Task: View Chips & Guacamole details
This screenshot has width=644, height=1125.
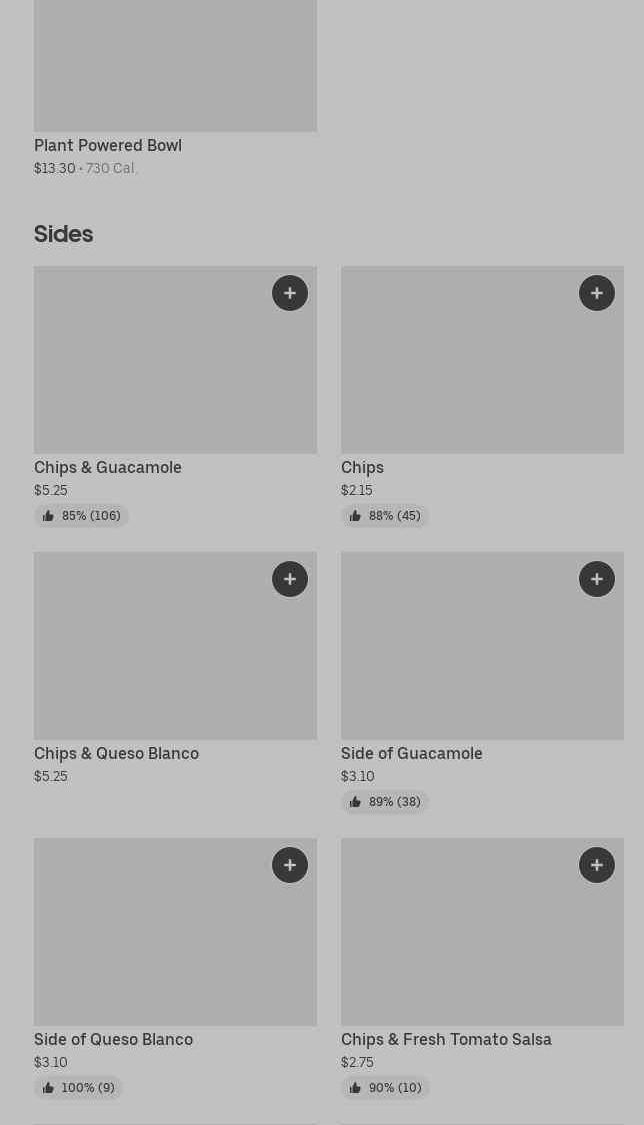Action: click(175, 397)
